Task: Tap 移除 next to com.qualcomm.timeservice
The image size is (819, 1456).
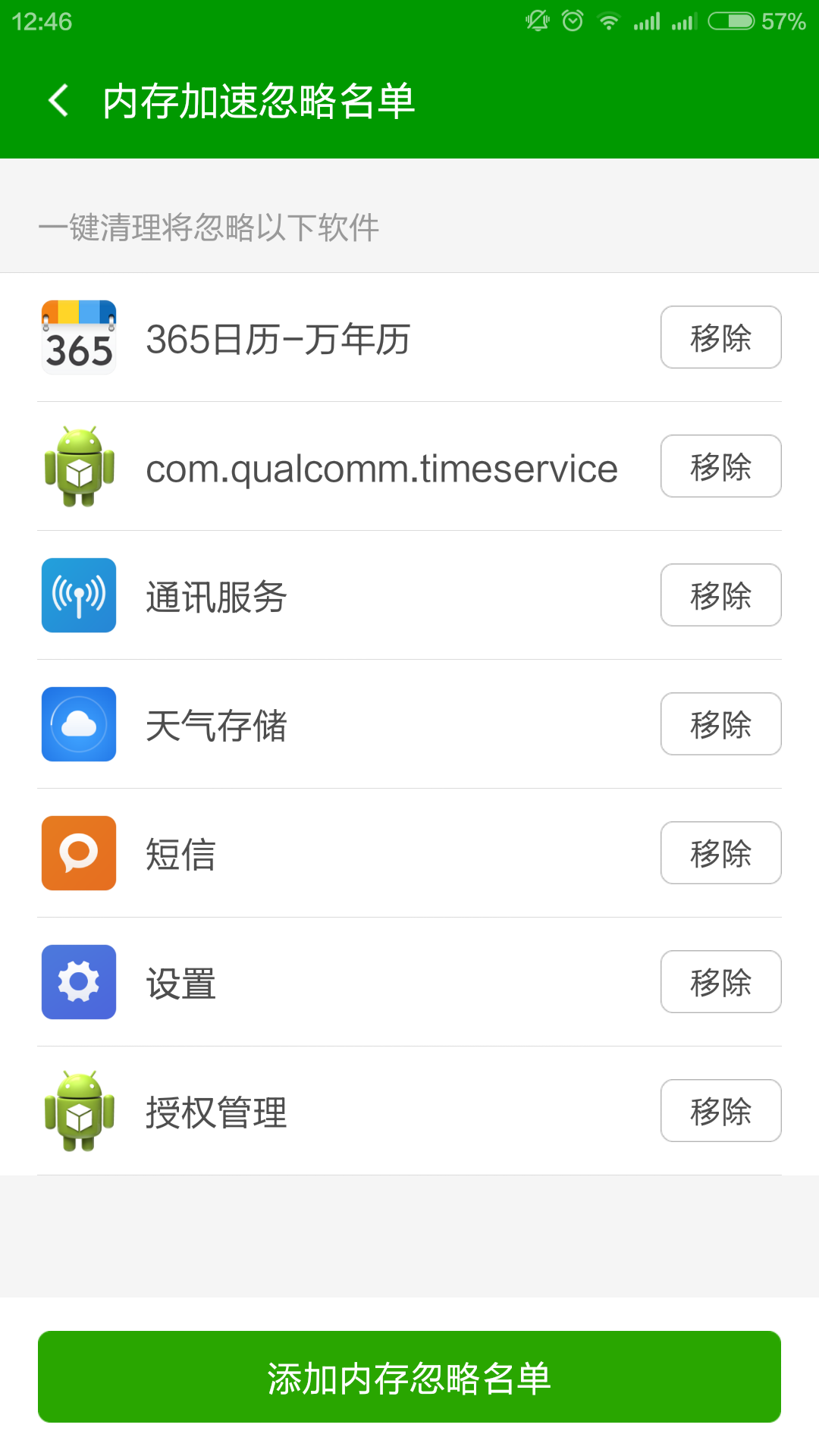Action: (720, 466)
